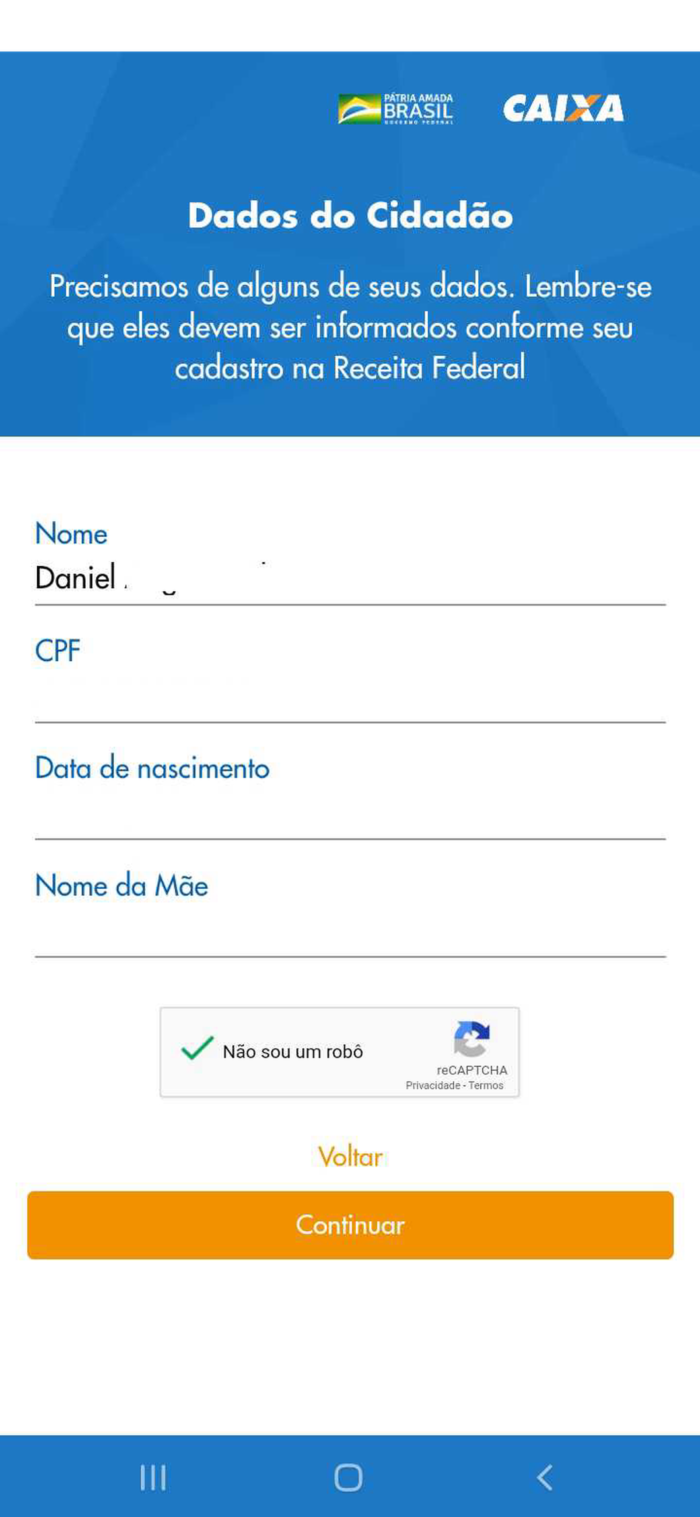Screen dimensions: 700x1517
Task: Select the Data de nascimento field
Action: 350,813
